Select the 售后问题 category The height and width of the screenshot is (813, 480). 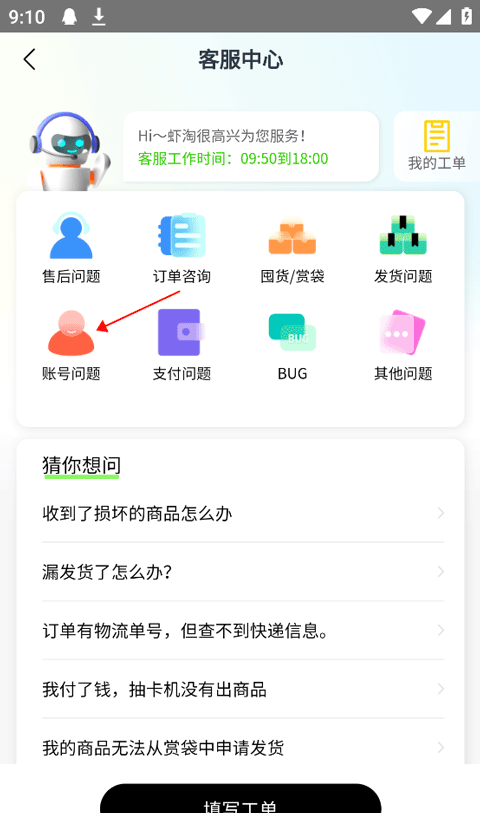(x=71, y=248)
